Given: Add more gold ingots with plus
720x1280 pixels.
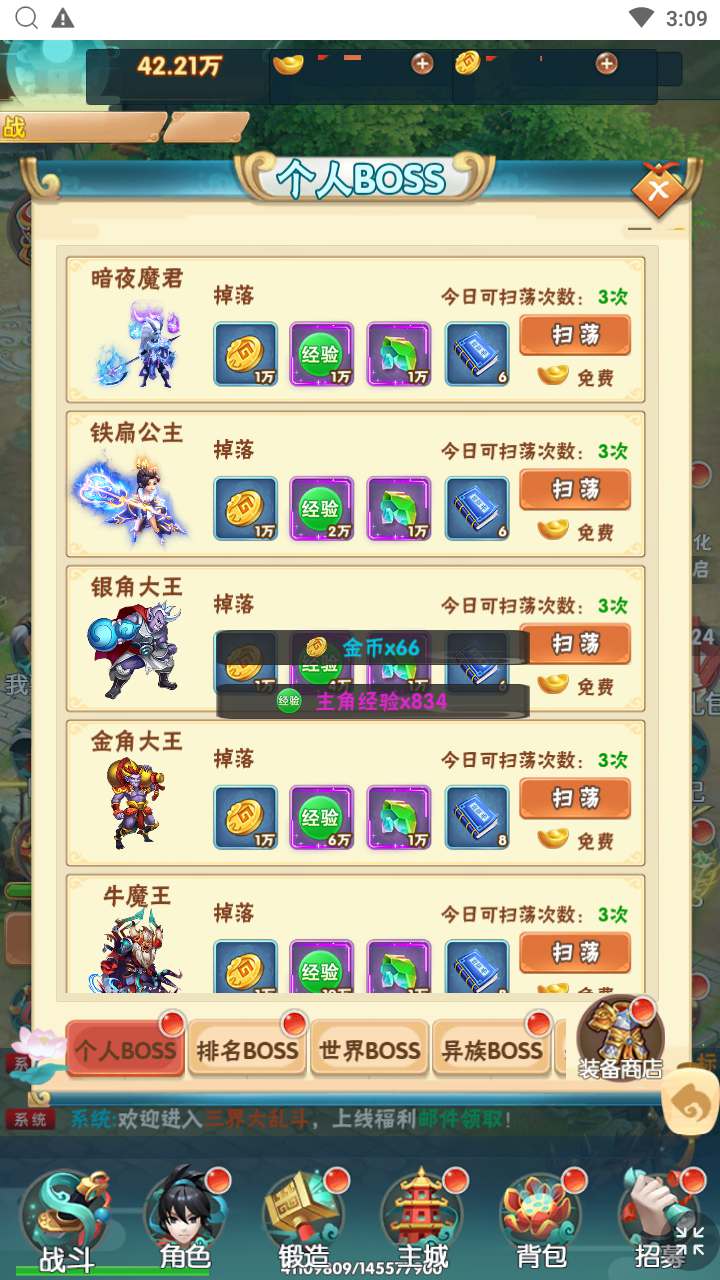Looking at the screenshot, I should 422,64.
